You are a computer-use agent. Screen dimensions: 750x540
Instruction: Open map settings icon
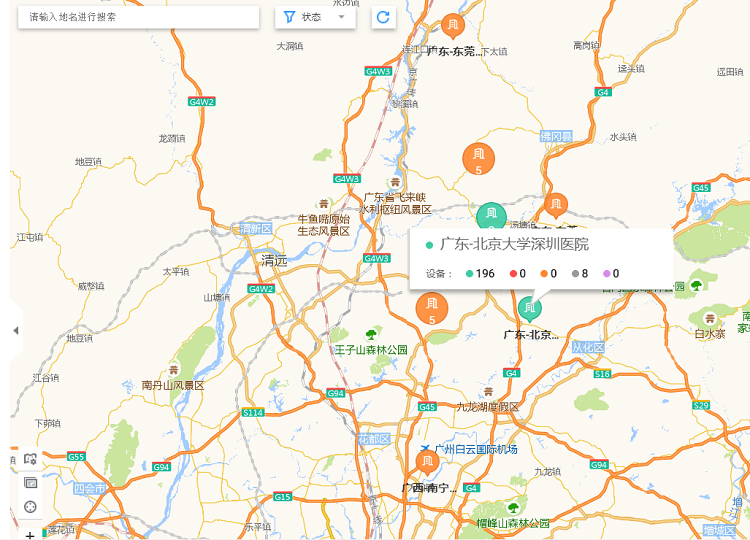30,459
